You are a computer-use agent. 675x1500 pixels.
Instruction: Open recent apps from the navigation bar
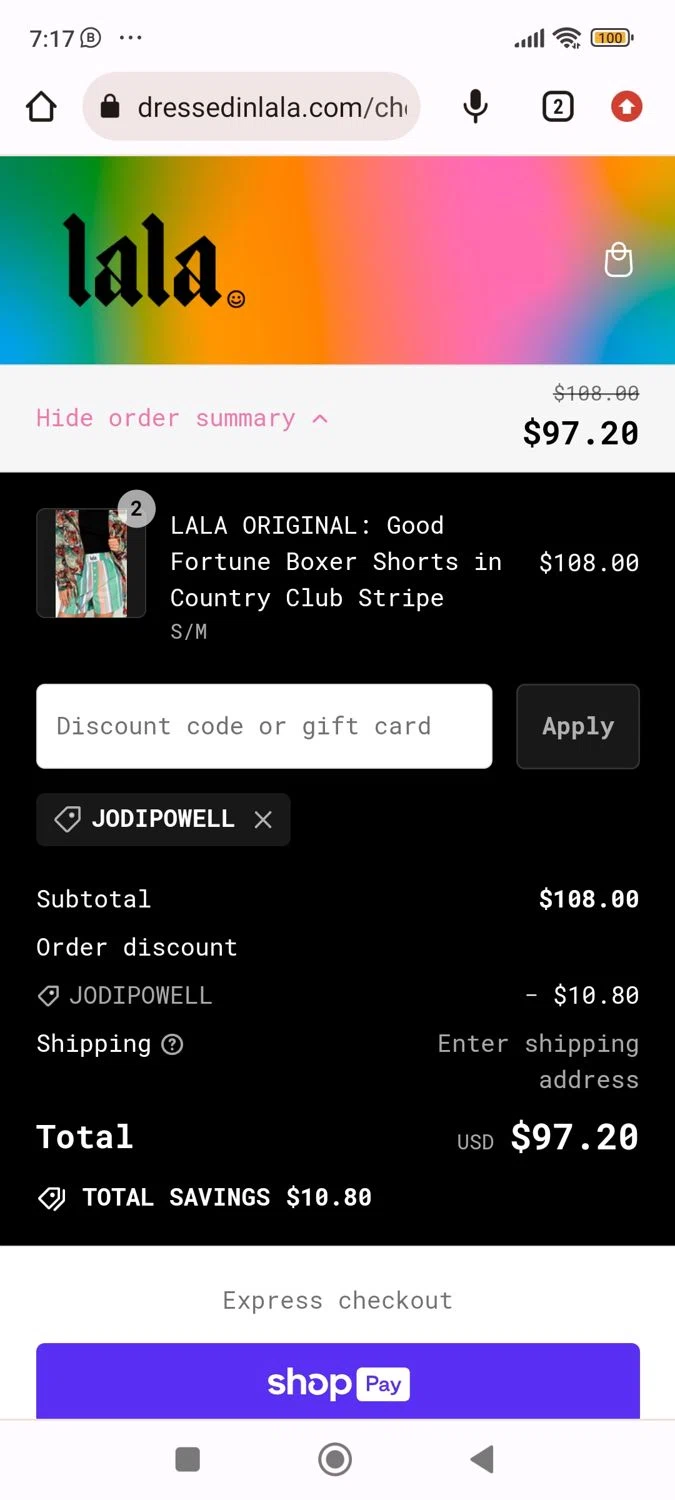(188, 1460)
